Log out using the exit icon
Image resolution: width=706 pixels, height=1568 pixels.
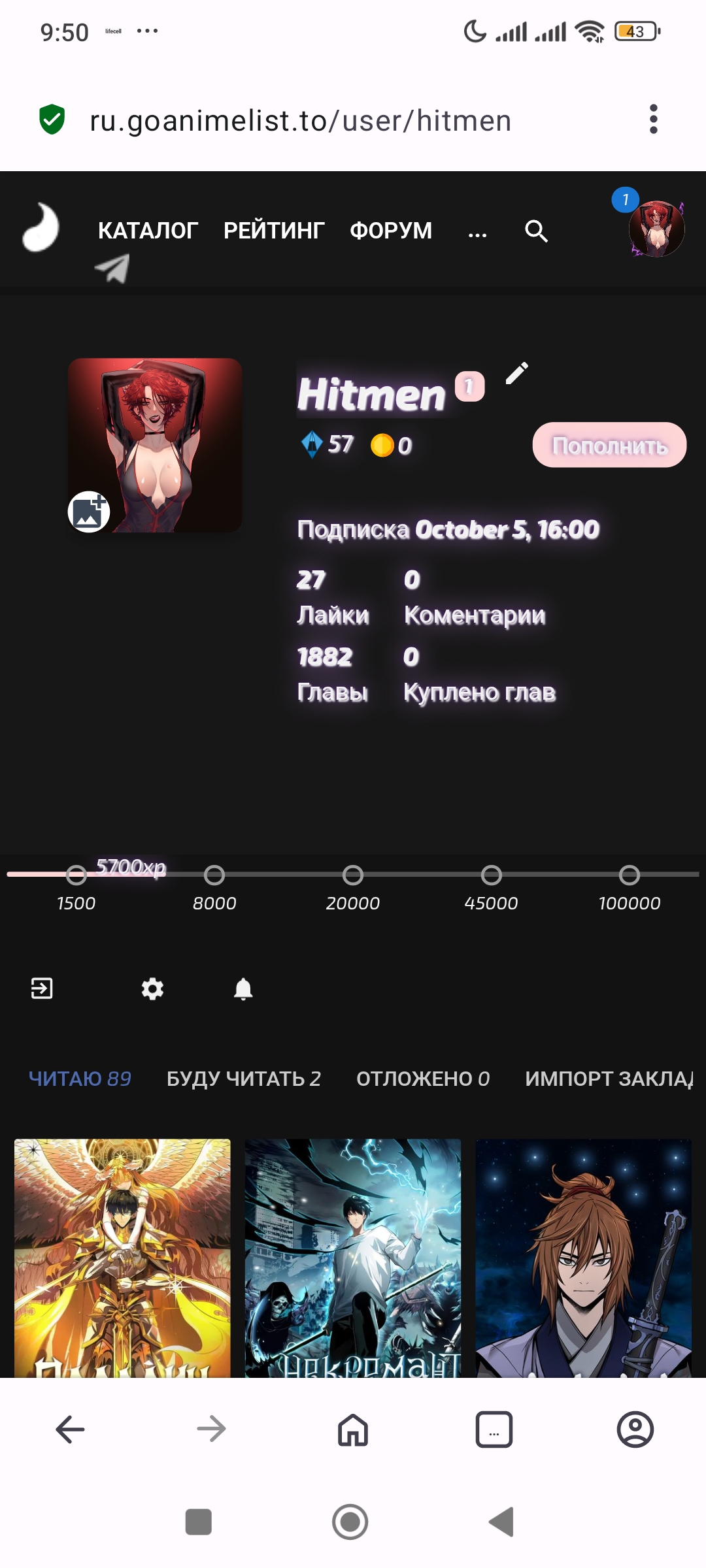(x=42, y=988)
